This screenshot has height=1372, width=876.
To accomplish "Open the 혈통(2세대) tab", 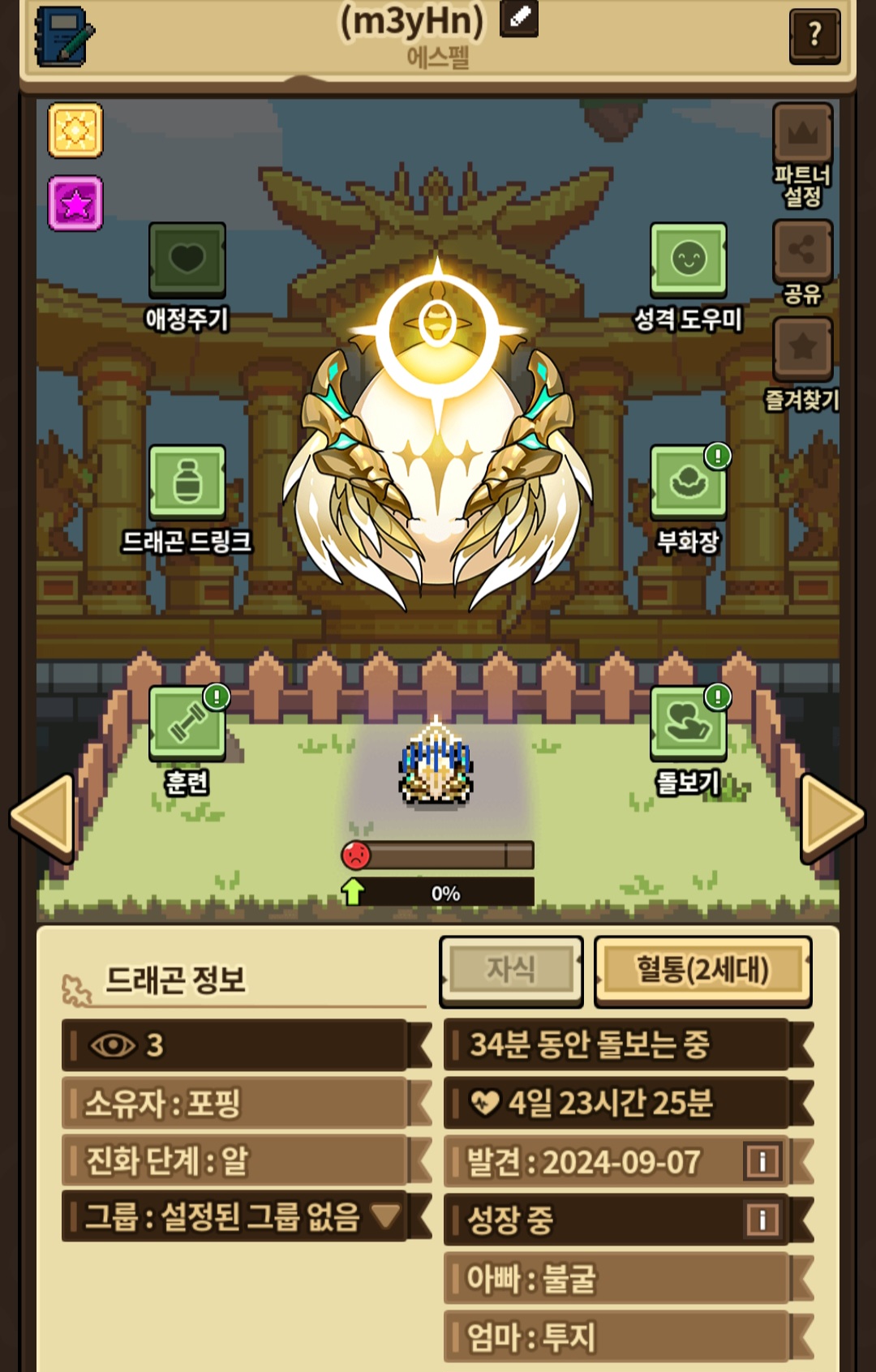I will [702, 970].
